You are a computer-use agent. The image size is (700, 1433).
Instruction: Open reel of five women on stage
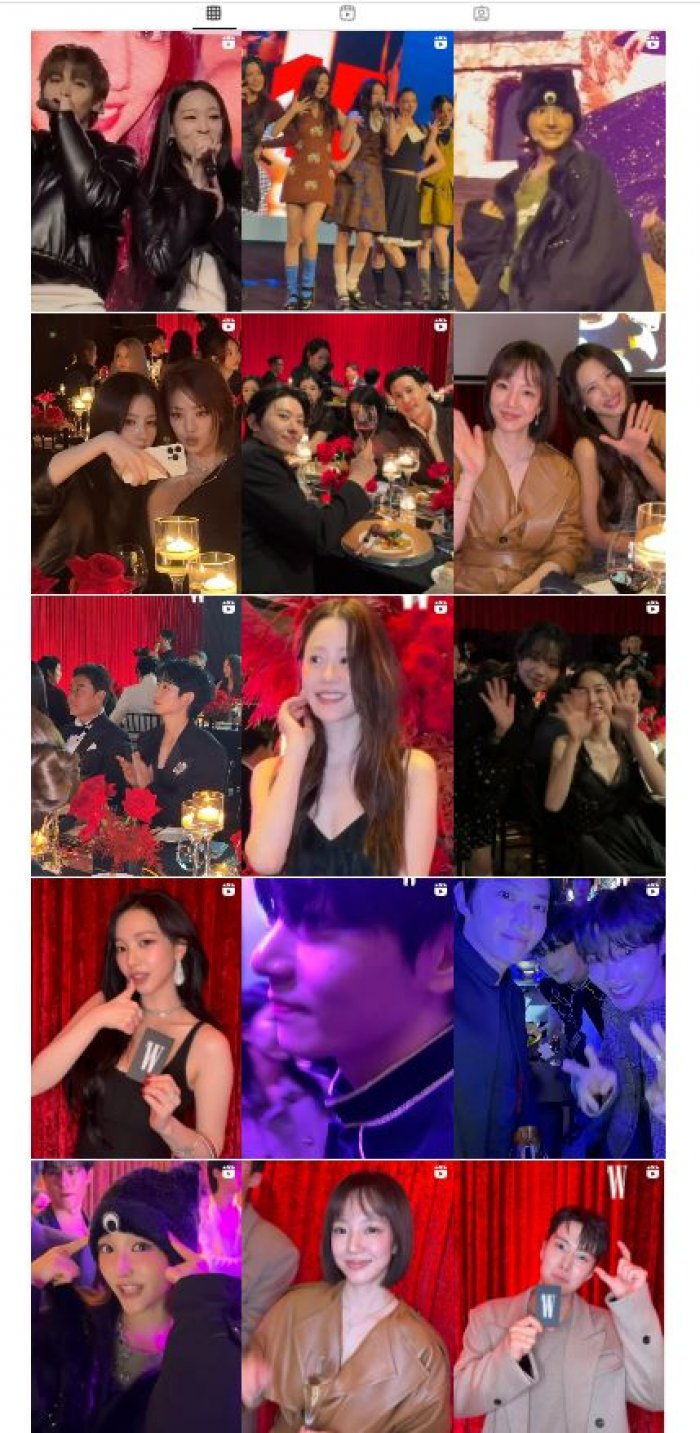(x=346, y=171)
